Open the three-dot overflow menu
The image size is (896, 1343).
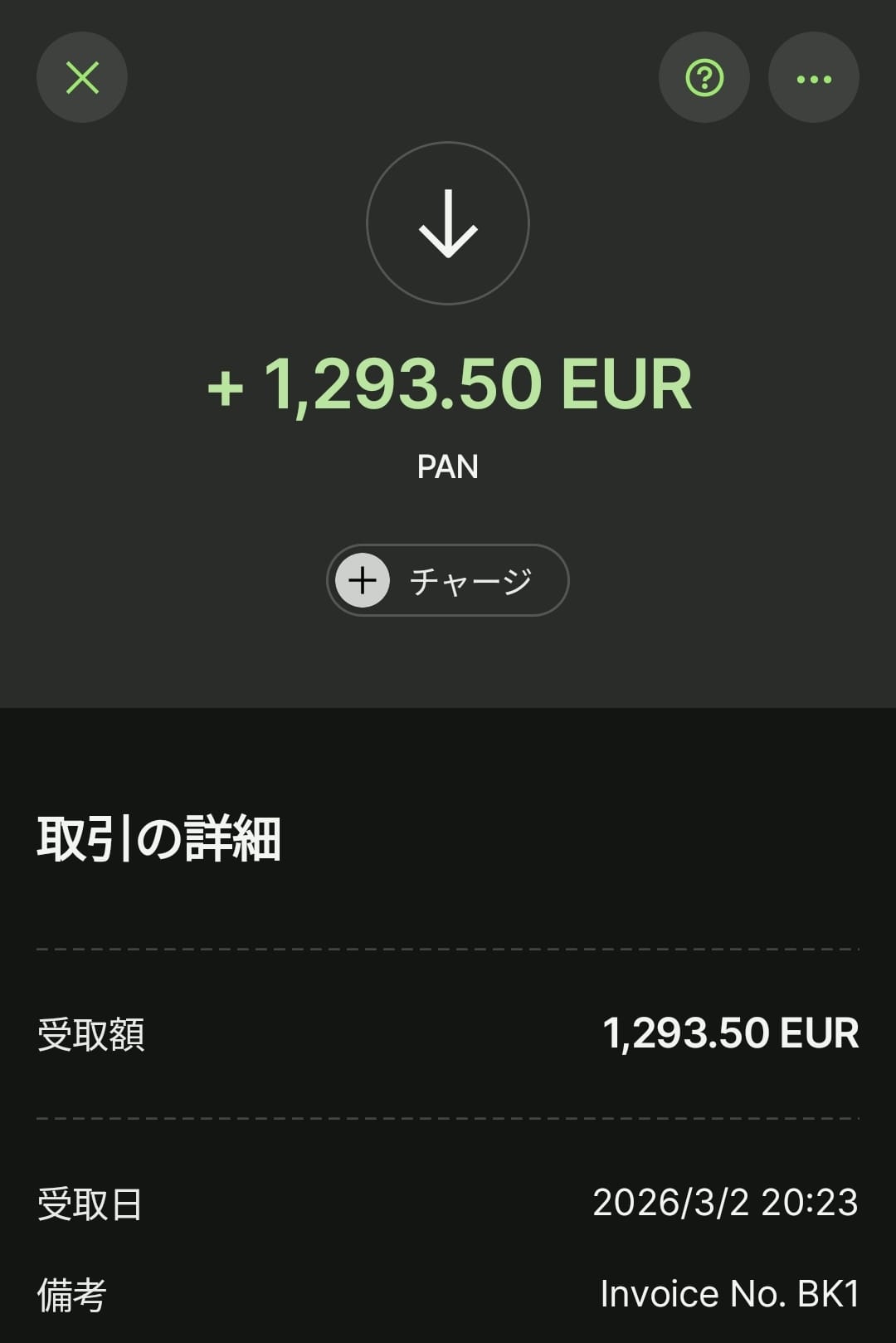[x=813, y=78]
